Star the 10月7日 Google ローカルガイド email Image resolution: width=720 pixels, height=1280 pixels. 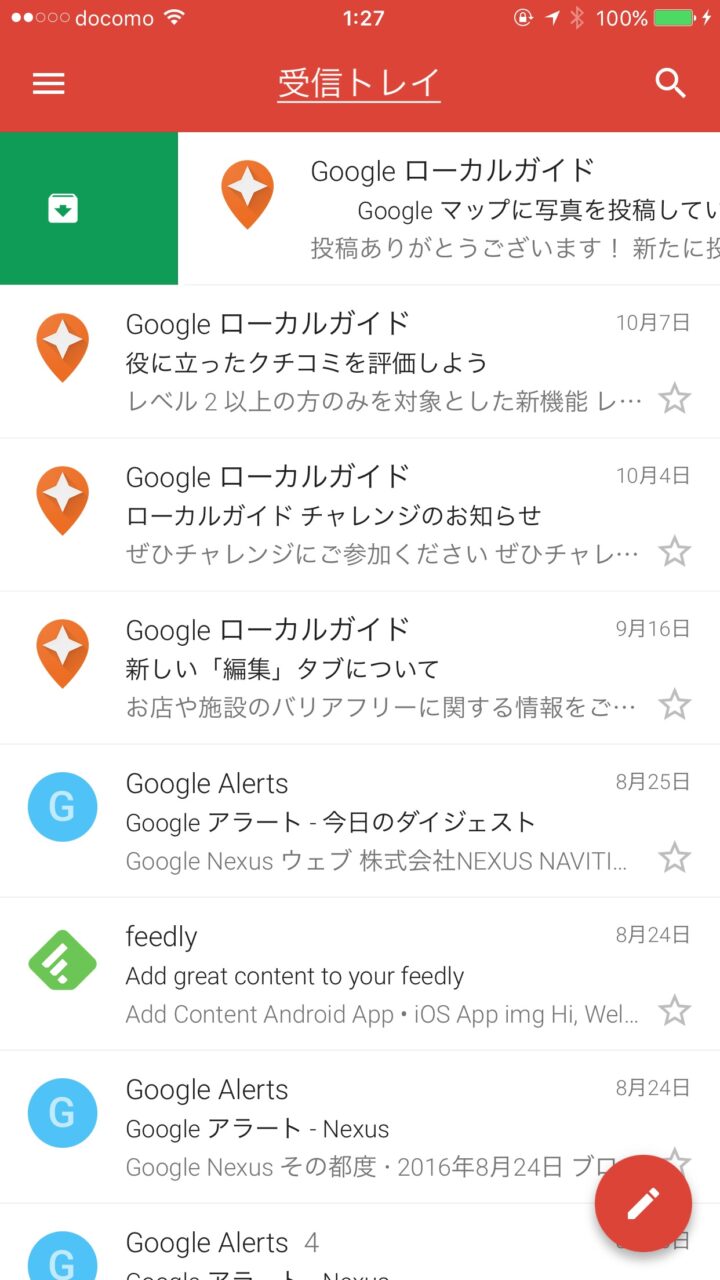tap(675, 399)
